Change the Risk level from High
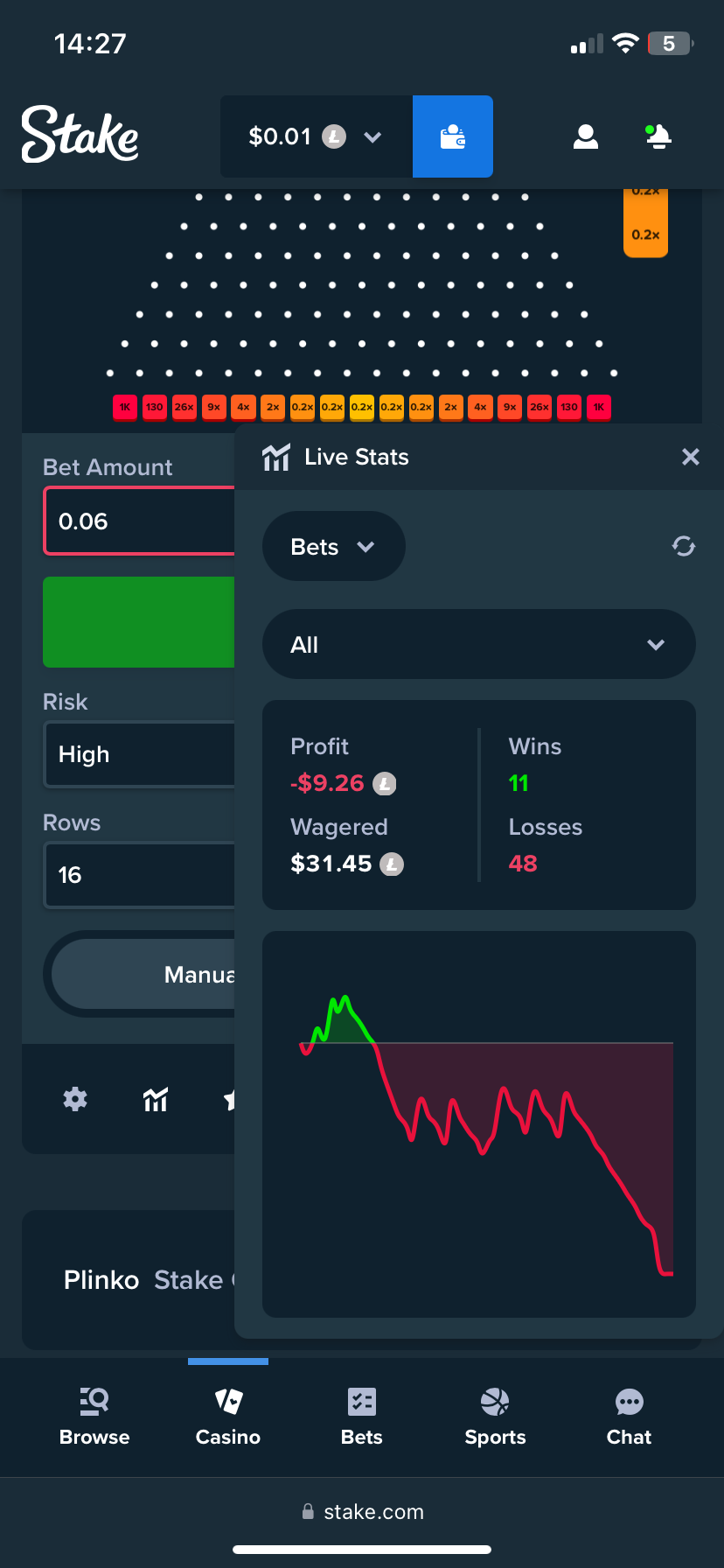This screenshot has height=1568, width=724. (140, 754)
